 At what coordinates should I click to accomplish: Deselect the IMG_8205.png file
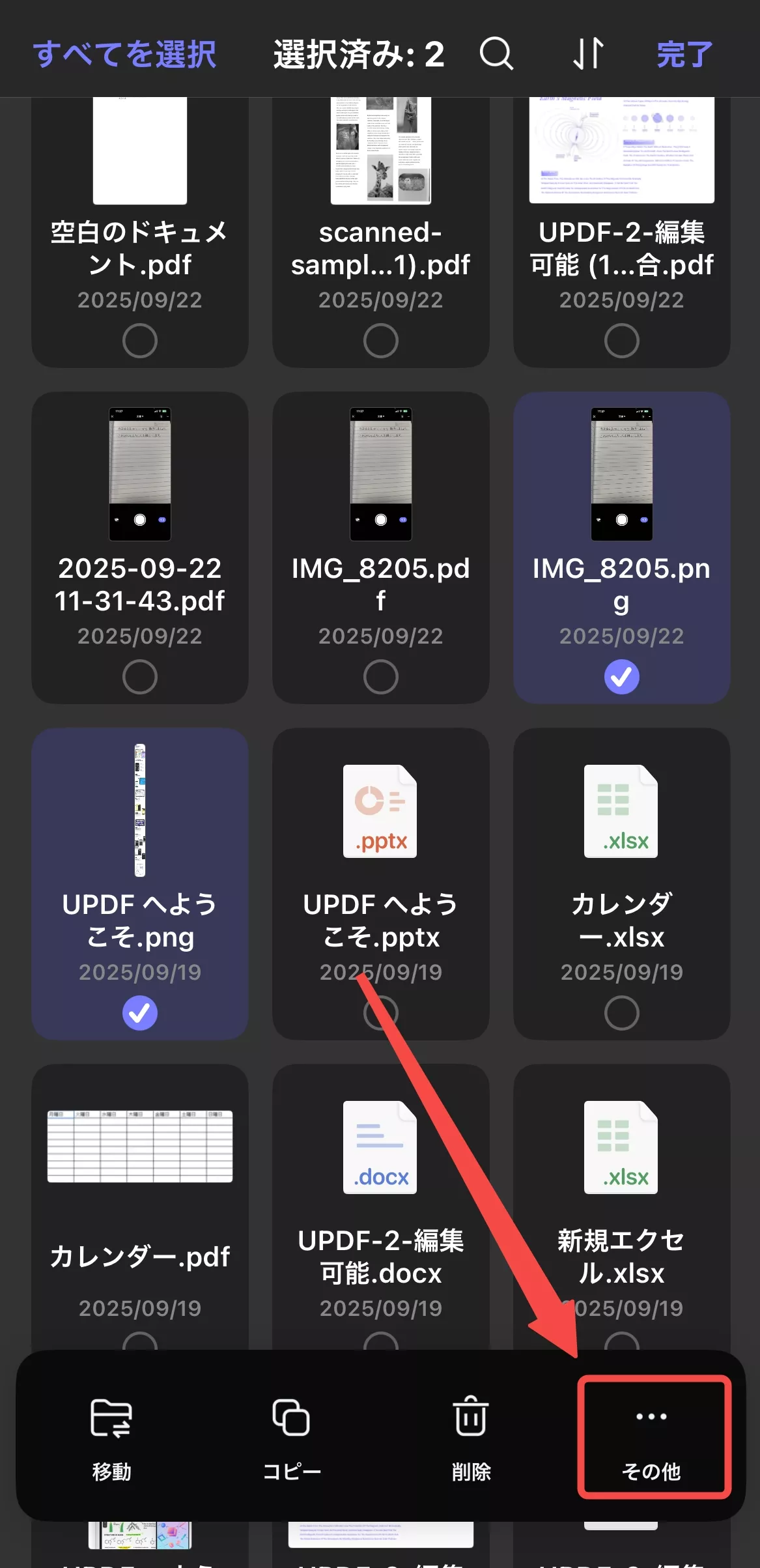(x=622, y=677)
